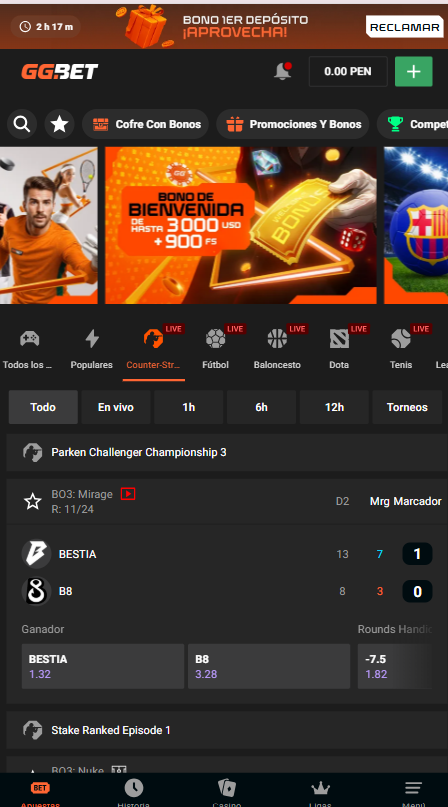
Task: Bet on BESTIA at 1.32
Action: pyautogui.click(x=103, y=666)
